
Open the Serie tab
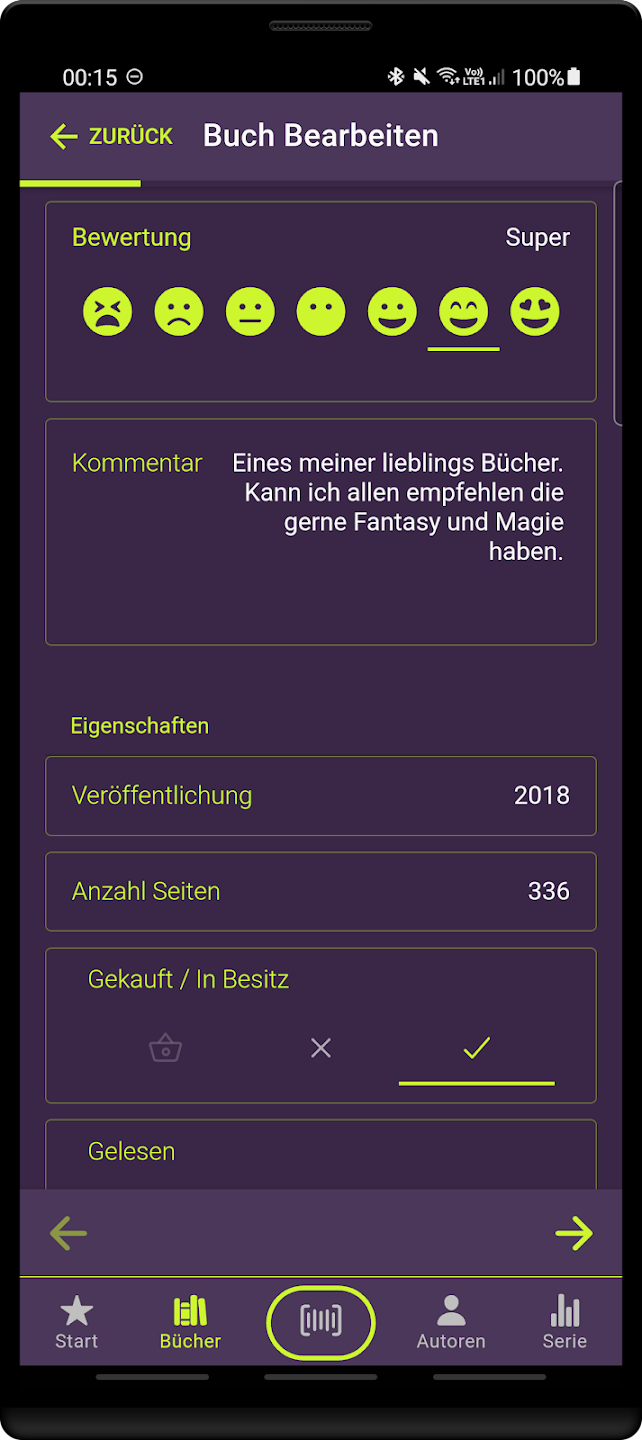click(x=564, y=1322)
